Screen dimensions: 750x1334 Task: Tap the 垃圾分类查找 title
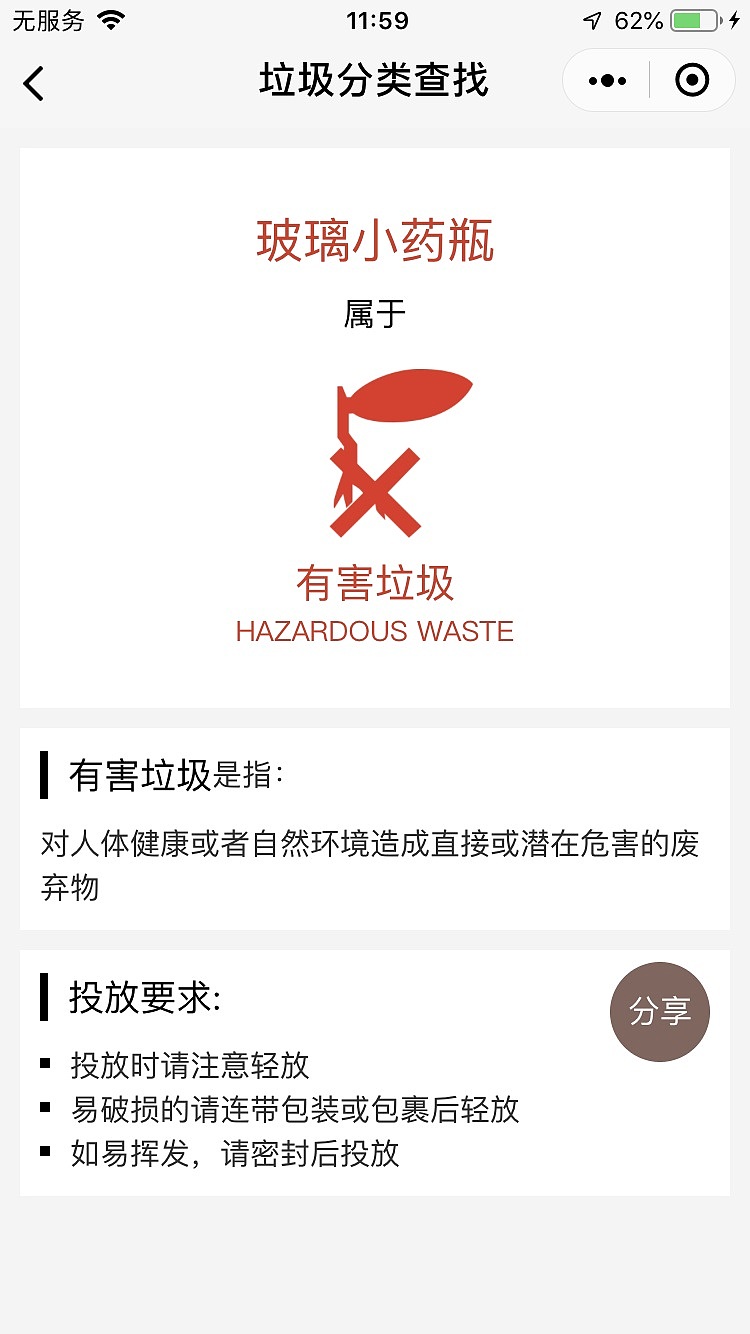(x=375, y=81)
